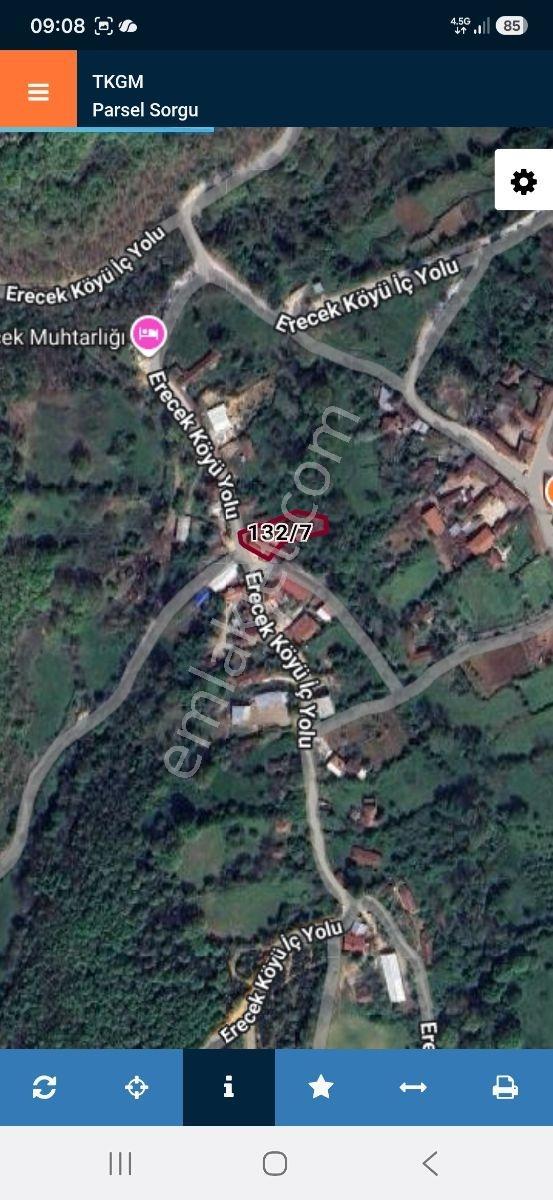Open the Muhtarlığı pink lodging marker
This screenshot has height=1200, width=553.
149,334
